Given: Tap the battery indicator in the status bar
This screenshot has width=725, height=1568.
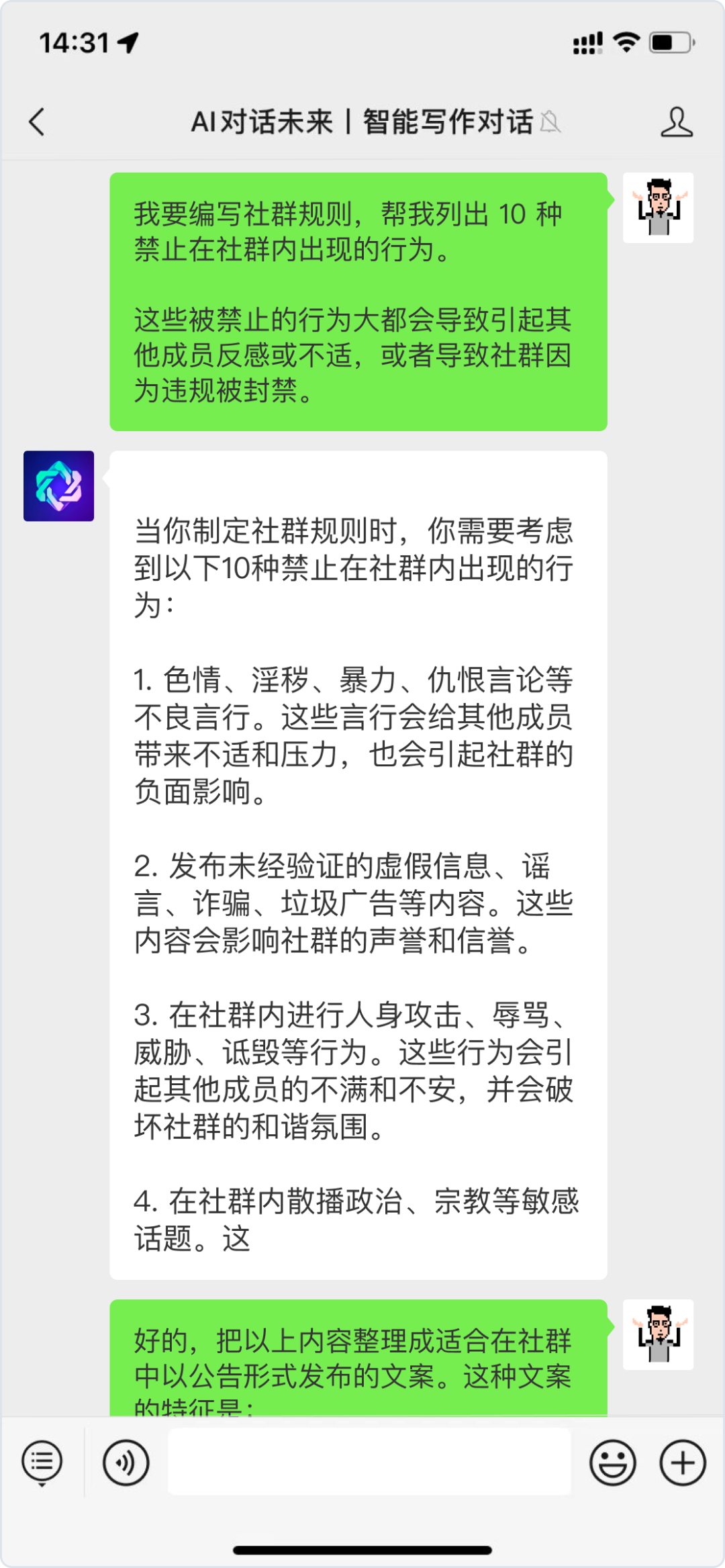Looking at the screenshot, I should pyautogui.click(x=671, y=42).
